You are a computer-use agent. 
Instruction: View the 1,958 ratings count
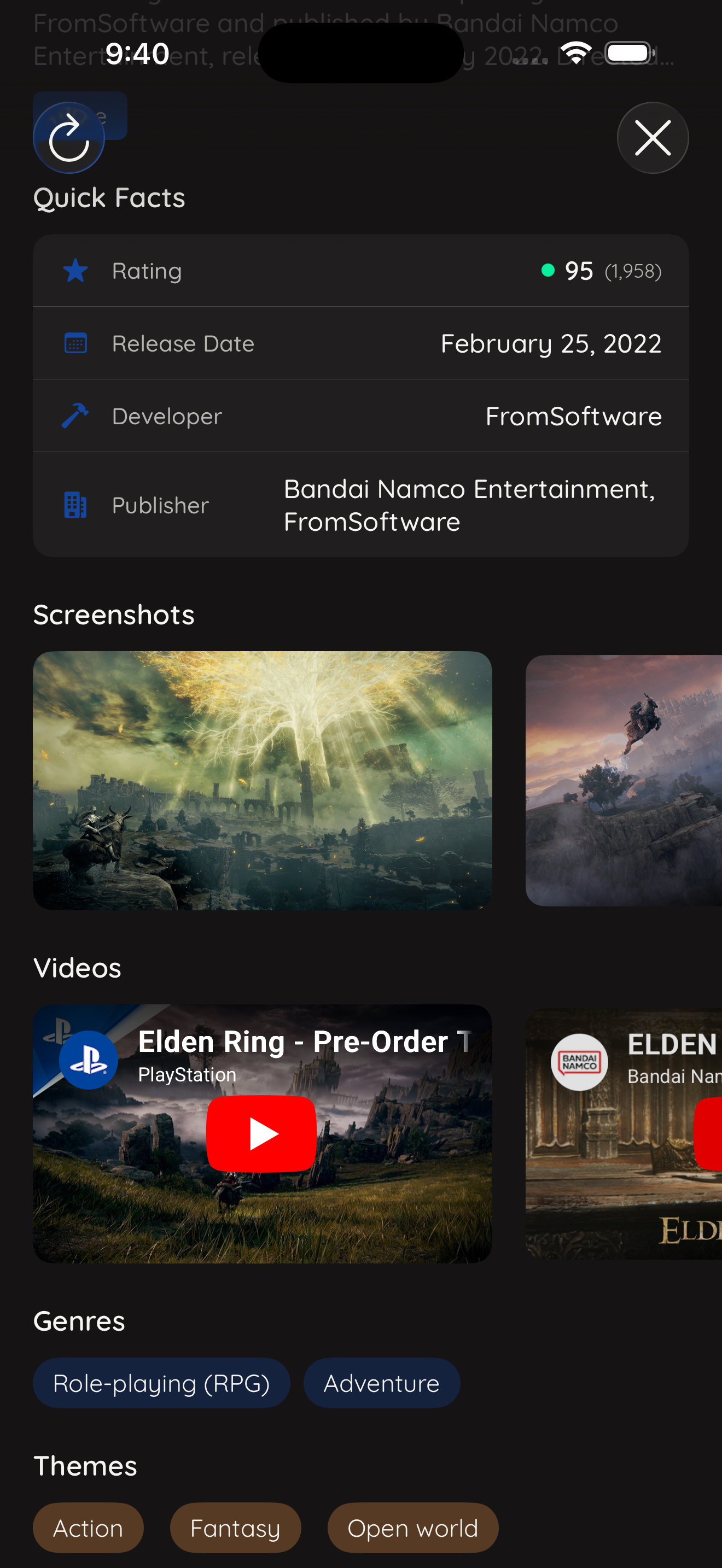(x=634, y=272)
